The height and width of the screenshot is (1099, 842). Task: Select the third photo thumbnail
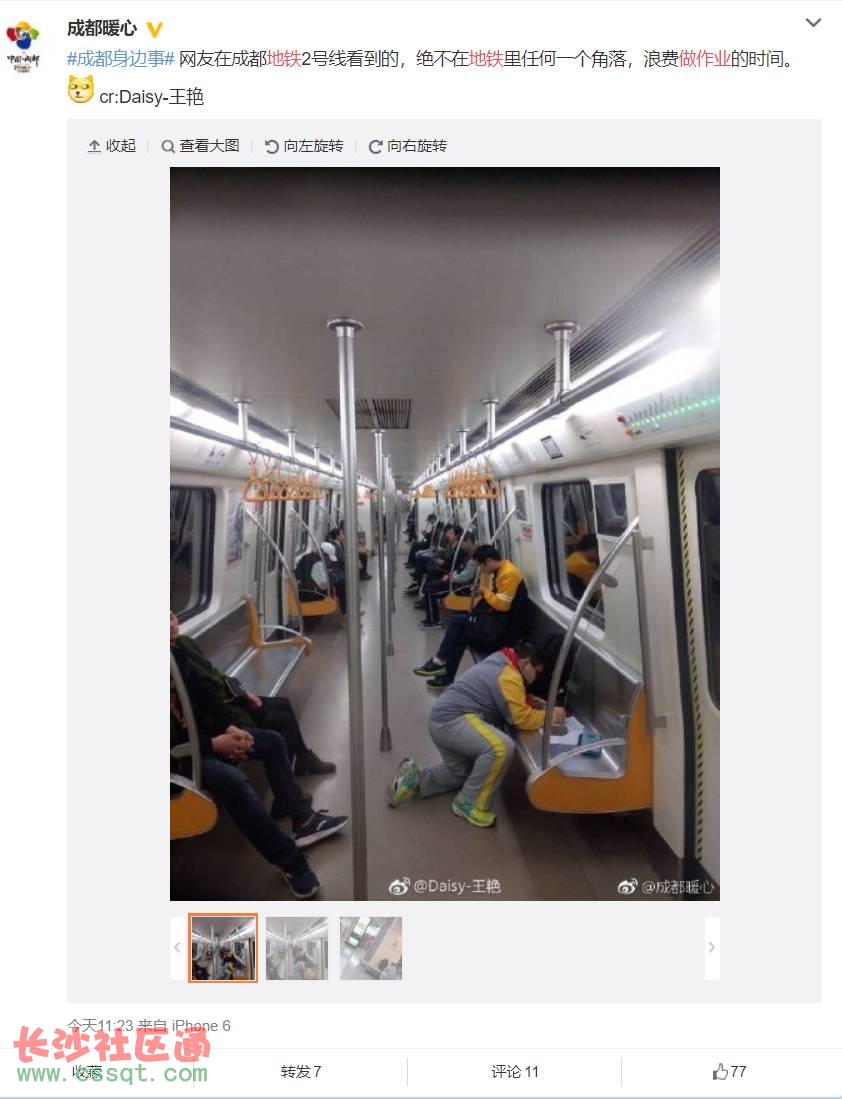click(x=371, y=948)
